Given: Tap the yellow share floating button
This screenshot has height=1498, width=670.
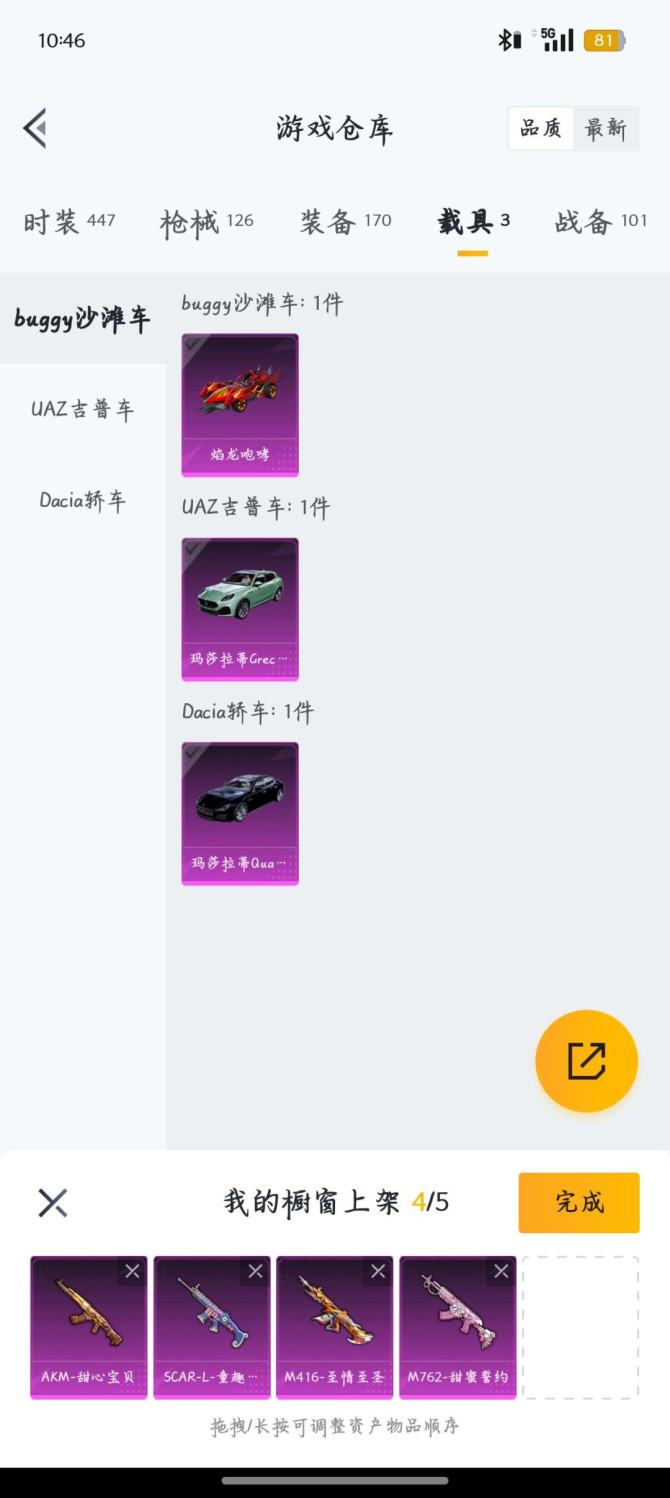Looking at the screenshot, I should [x=586, y=1061].
